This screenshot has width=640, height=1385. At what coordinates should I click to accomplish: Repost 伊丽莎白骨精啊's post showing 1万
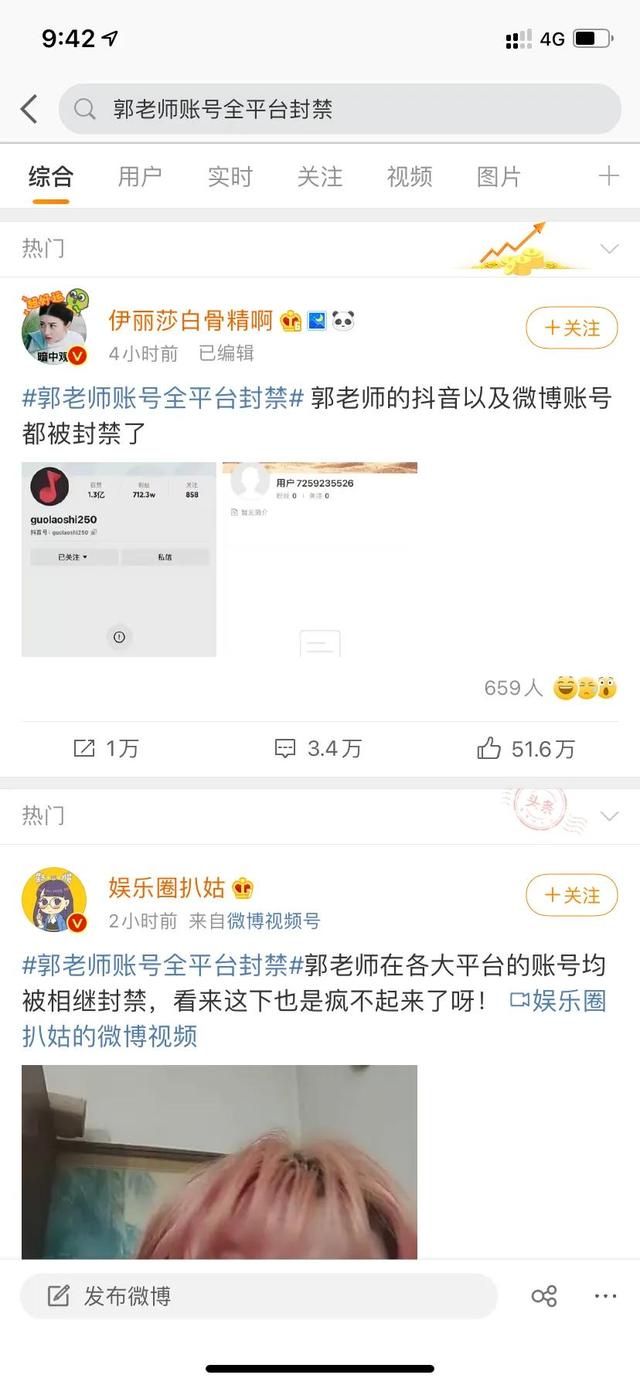coord(105,748)
